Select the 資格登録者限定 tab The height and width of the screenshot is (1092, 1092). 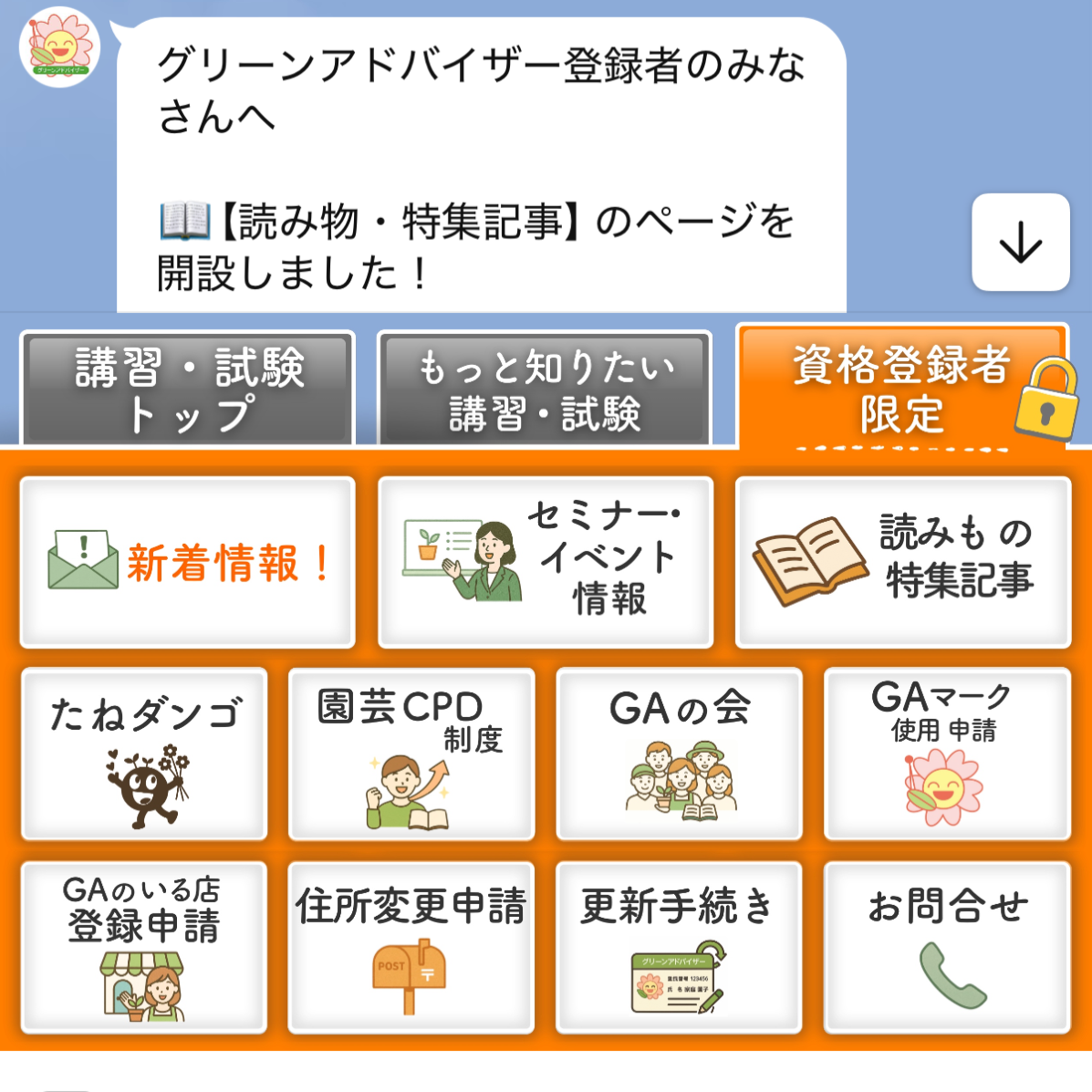[x=901, y=390]
